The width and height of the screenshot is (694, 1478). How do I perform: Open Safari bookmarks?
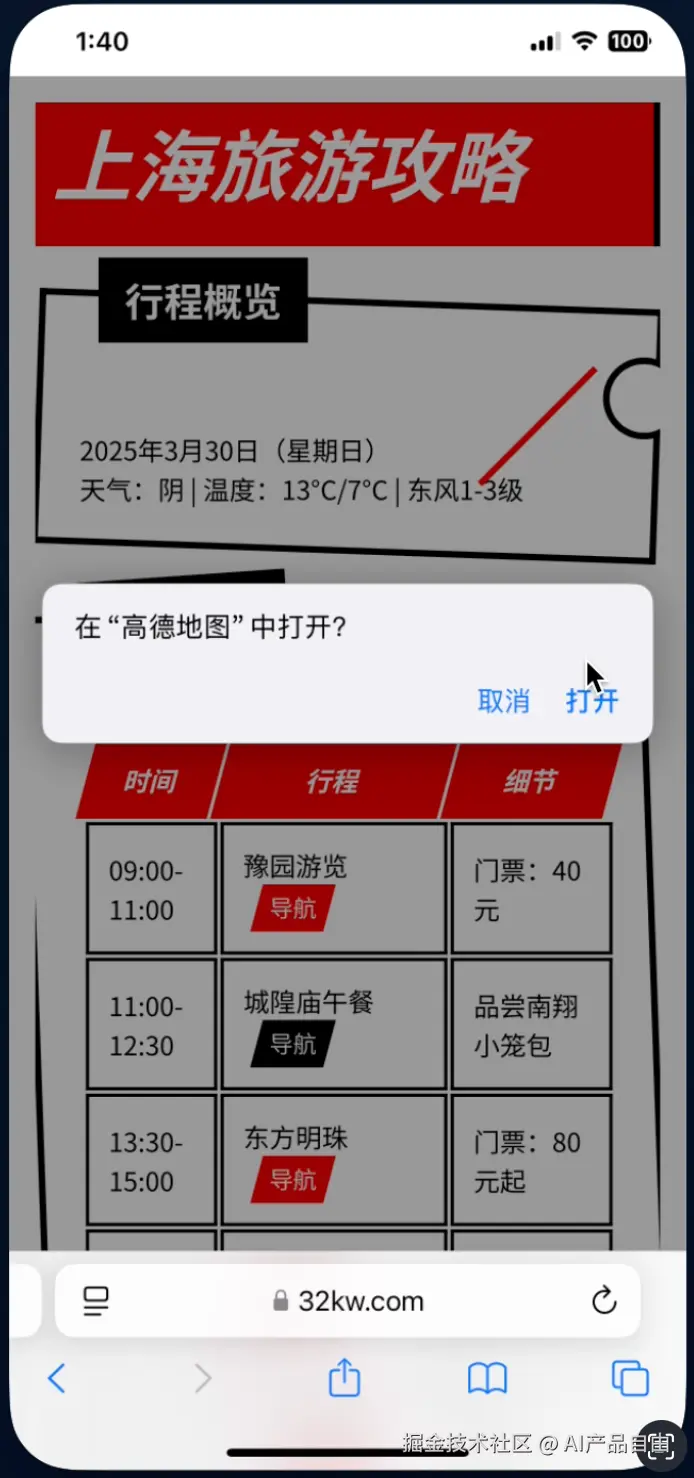[x=487, y=1379]
